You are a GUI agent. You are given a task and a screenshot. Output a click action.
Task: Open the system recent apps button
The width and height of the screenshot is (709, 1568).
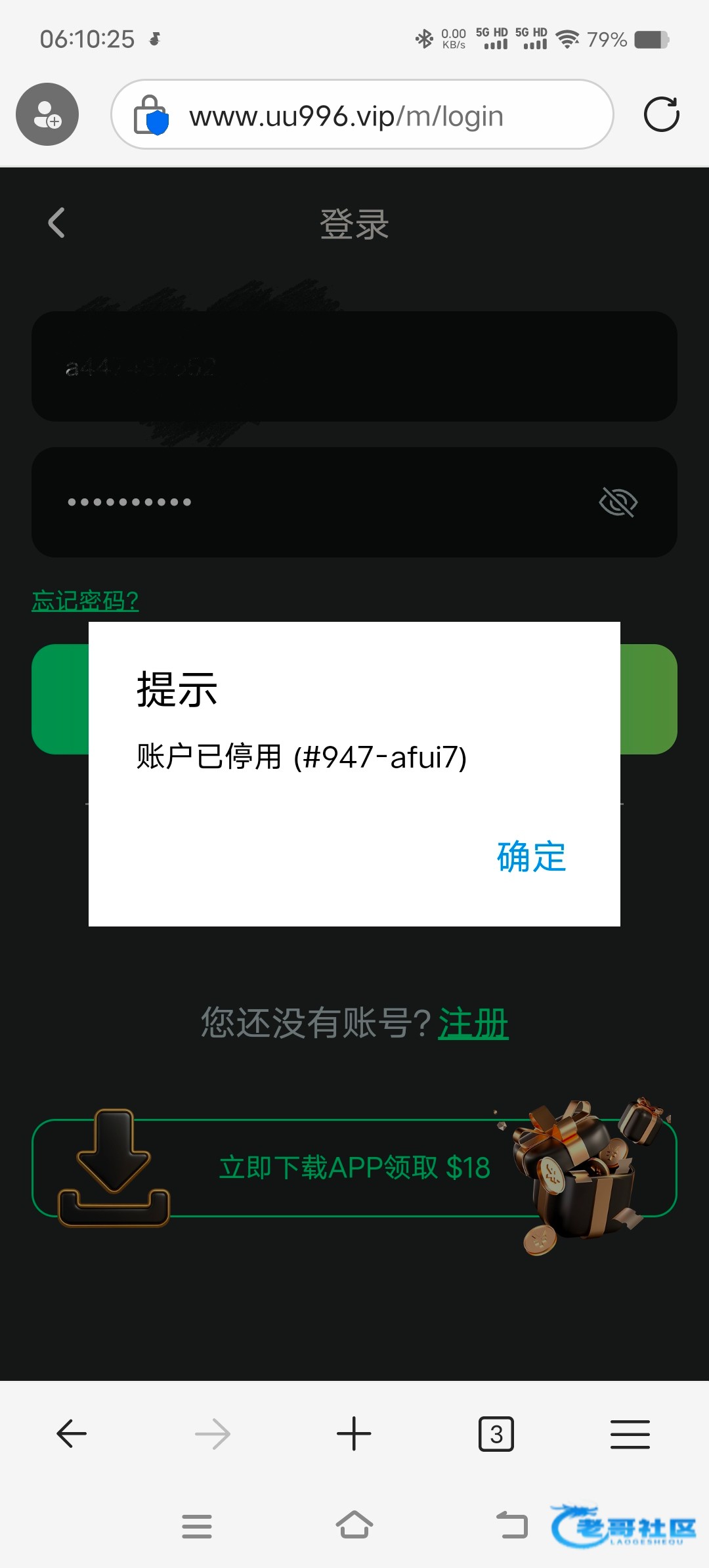197,1526
